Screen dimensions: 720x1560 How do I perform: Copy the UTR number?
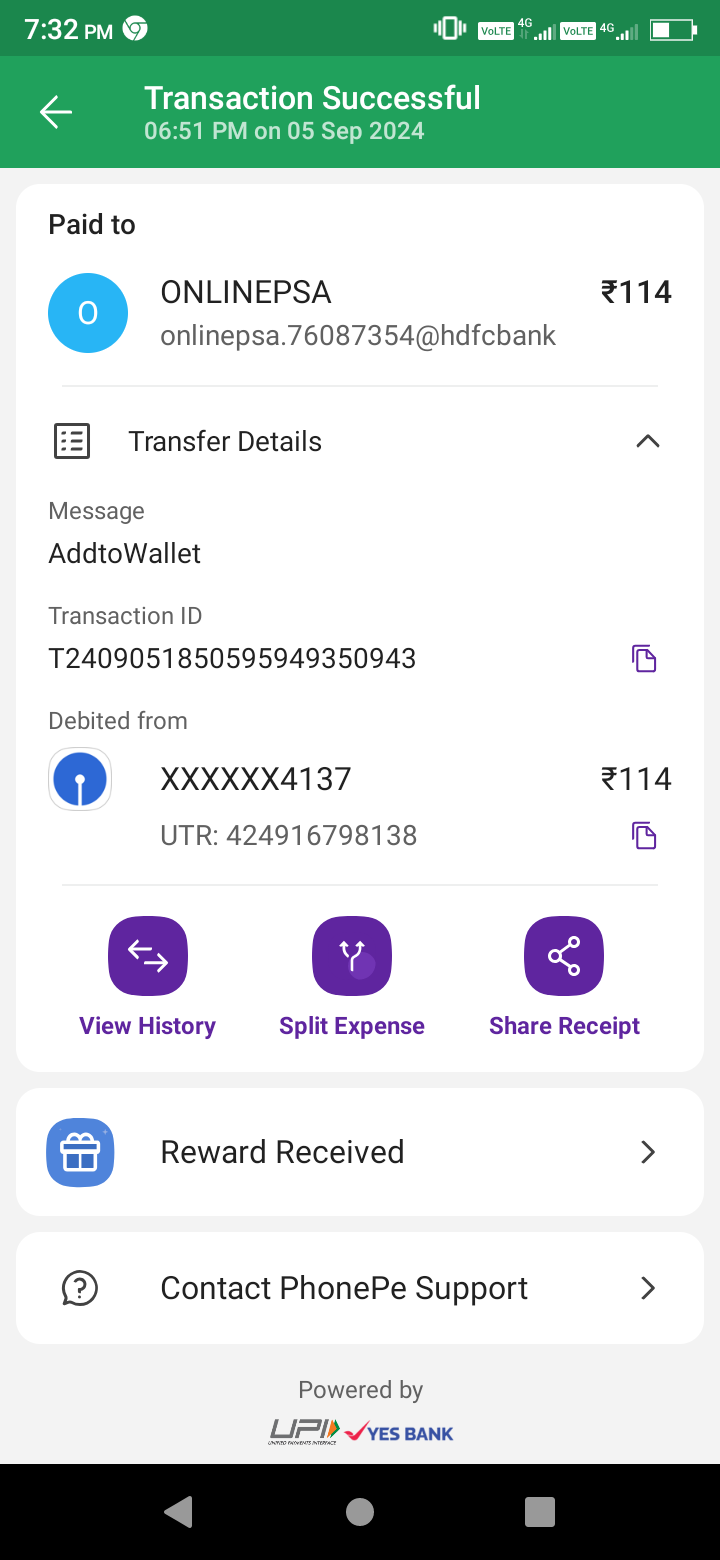[x=644, y=835]
